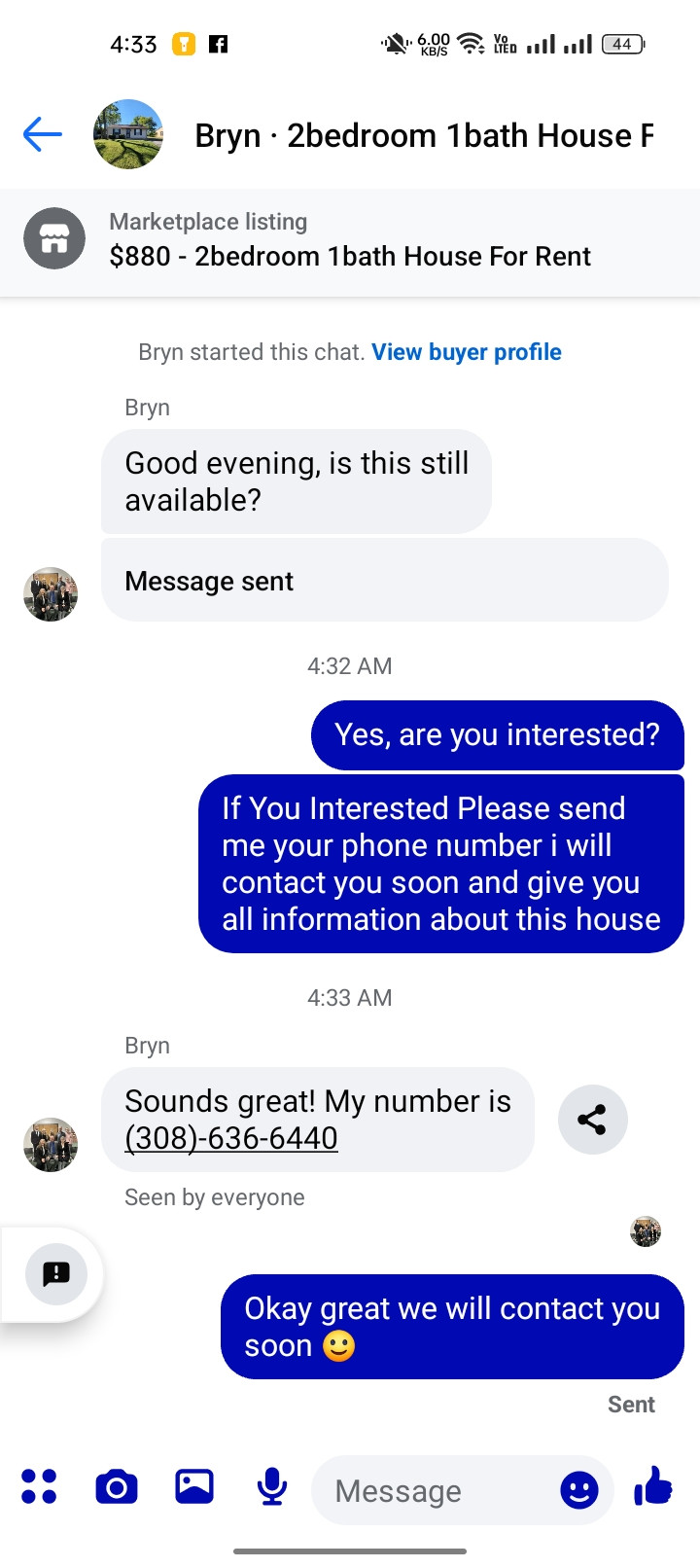
Task: Open the camera to take a photo
Action: pyautogui.click(x=117, y=1487)
